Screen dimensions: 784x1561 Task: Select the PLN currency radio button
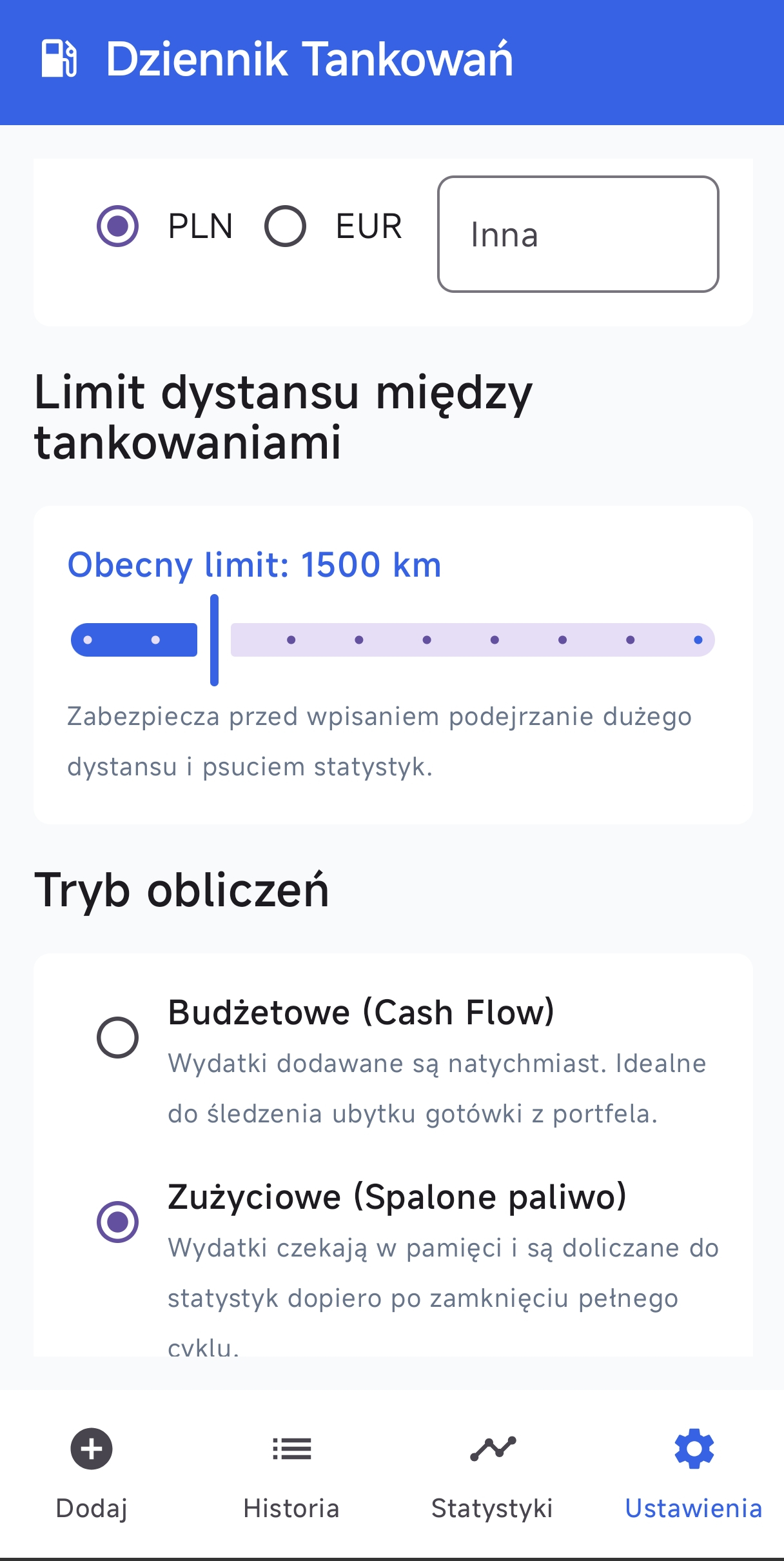(x=117, y=226)
